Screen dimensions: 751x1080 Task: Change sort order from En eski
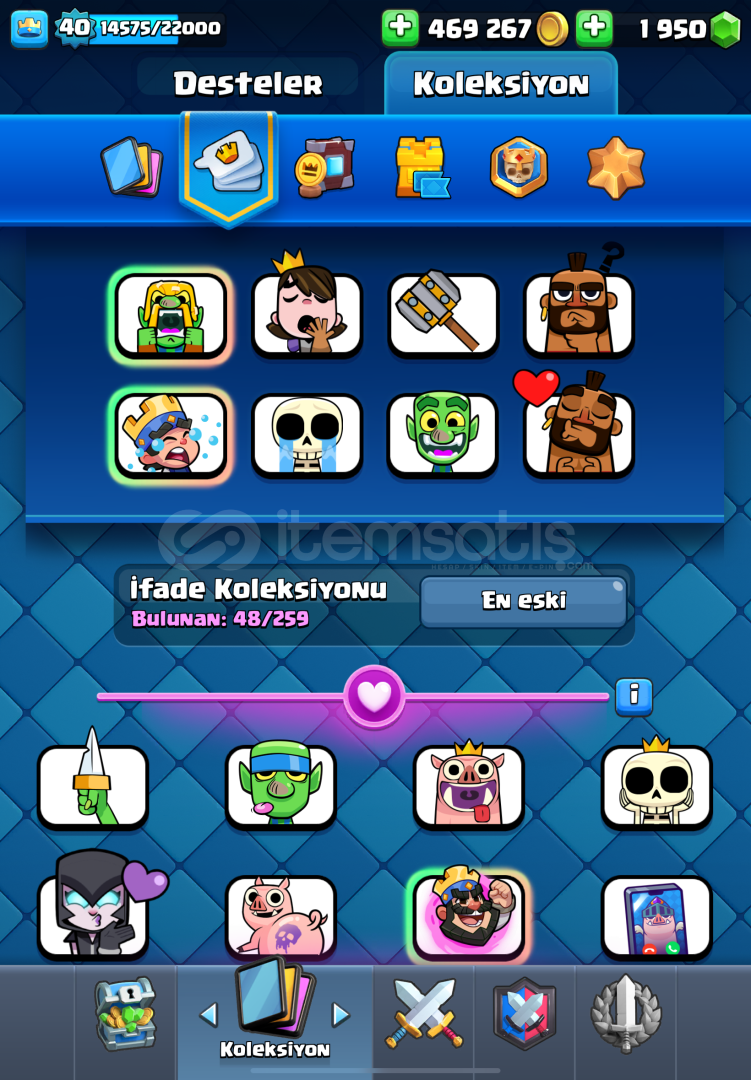pos(523,601)
